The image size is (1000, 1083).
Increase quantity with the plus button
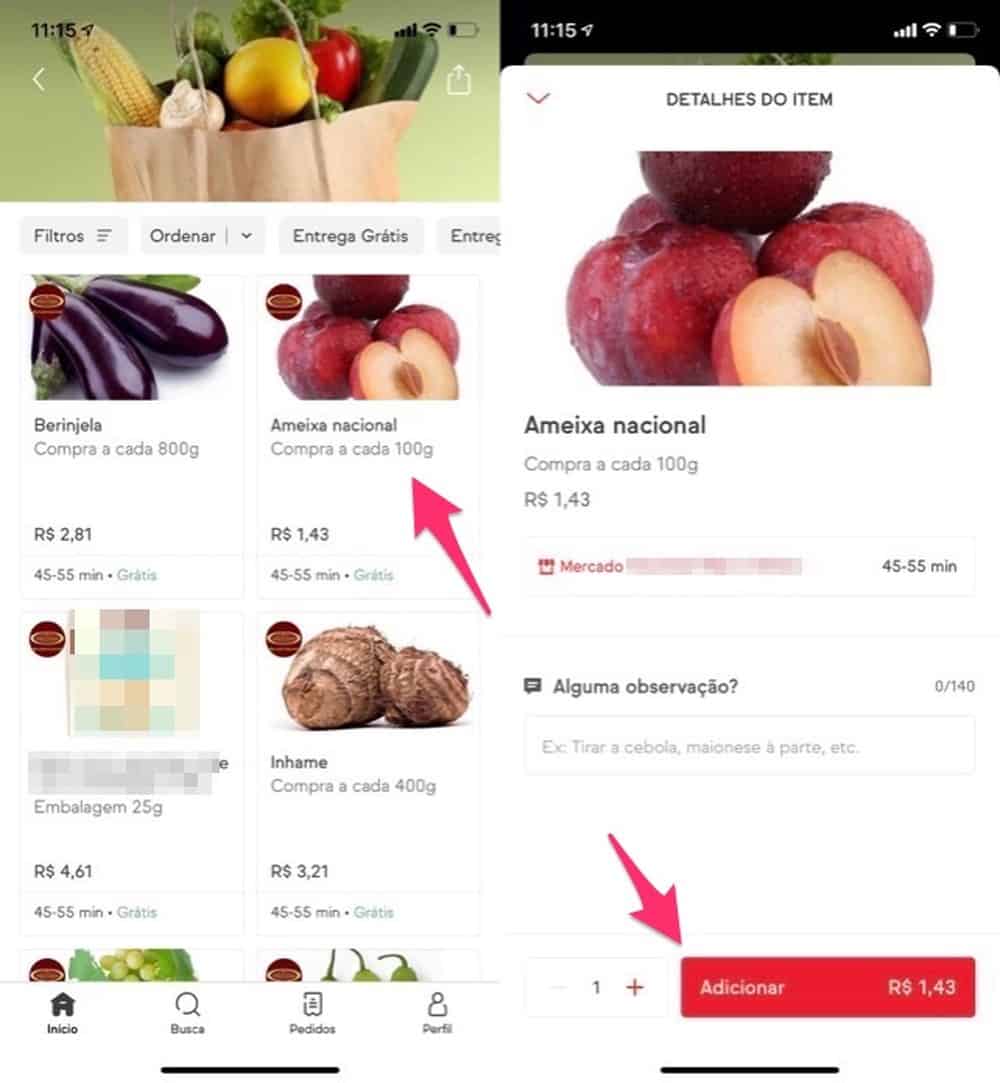click(x=634, y=987)
